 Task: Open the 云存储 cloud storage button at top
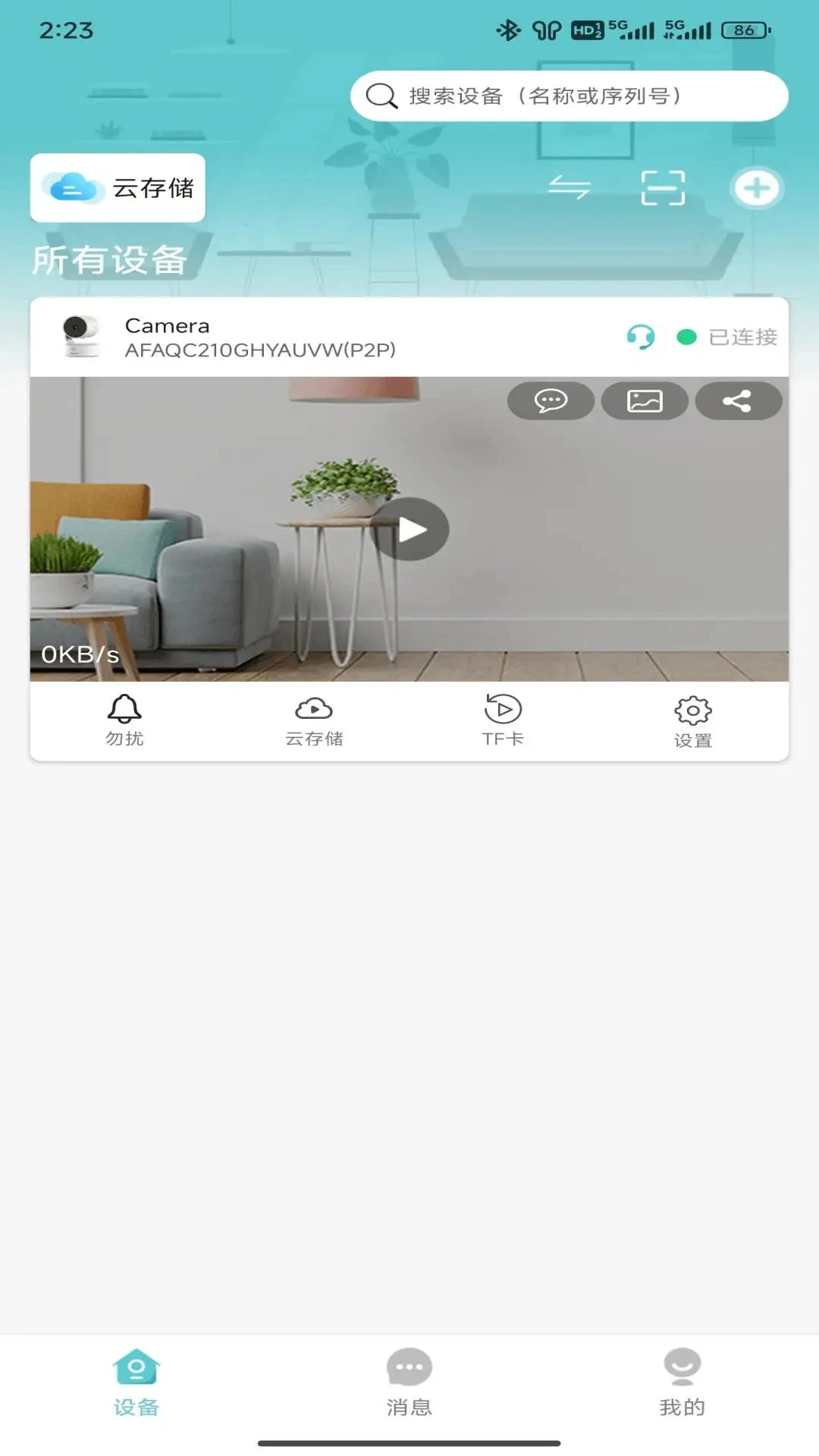118,188
